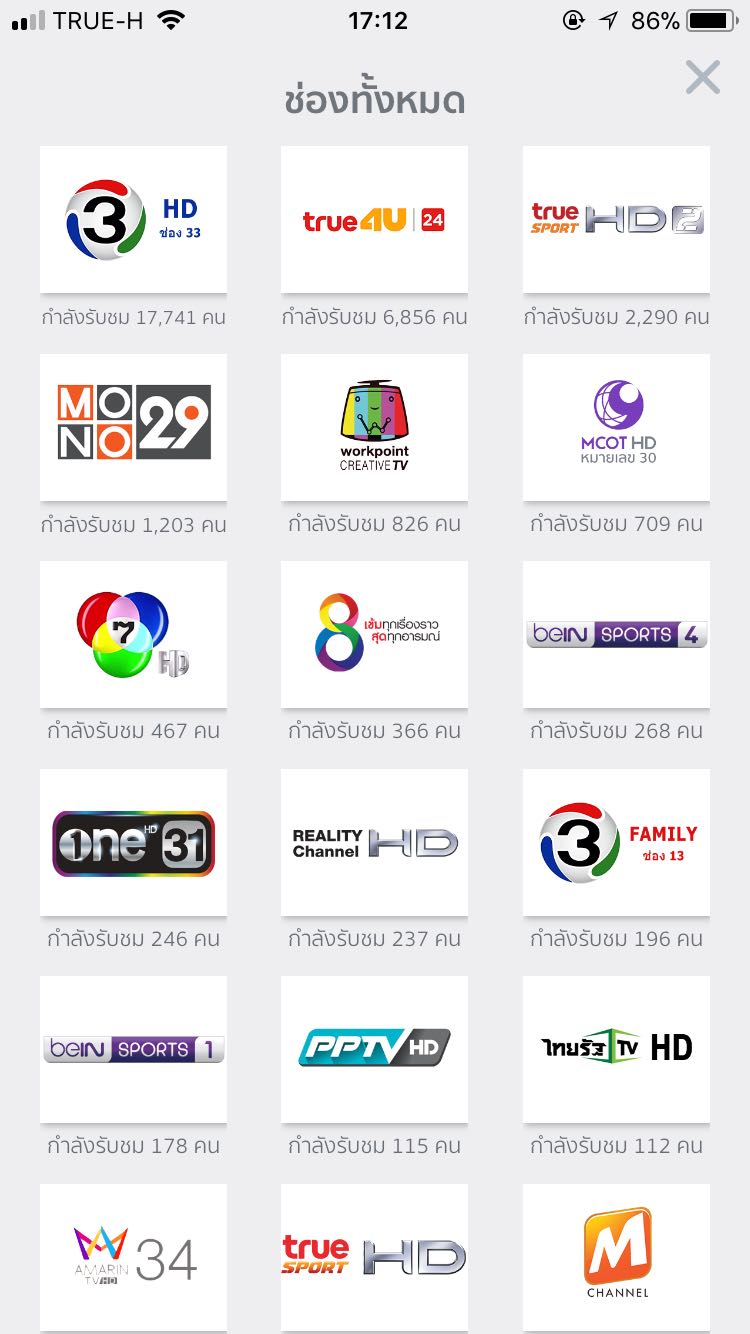Open the True Sport HD channel
The height and width of the screenshot is (1334, 750).
374,1258
